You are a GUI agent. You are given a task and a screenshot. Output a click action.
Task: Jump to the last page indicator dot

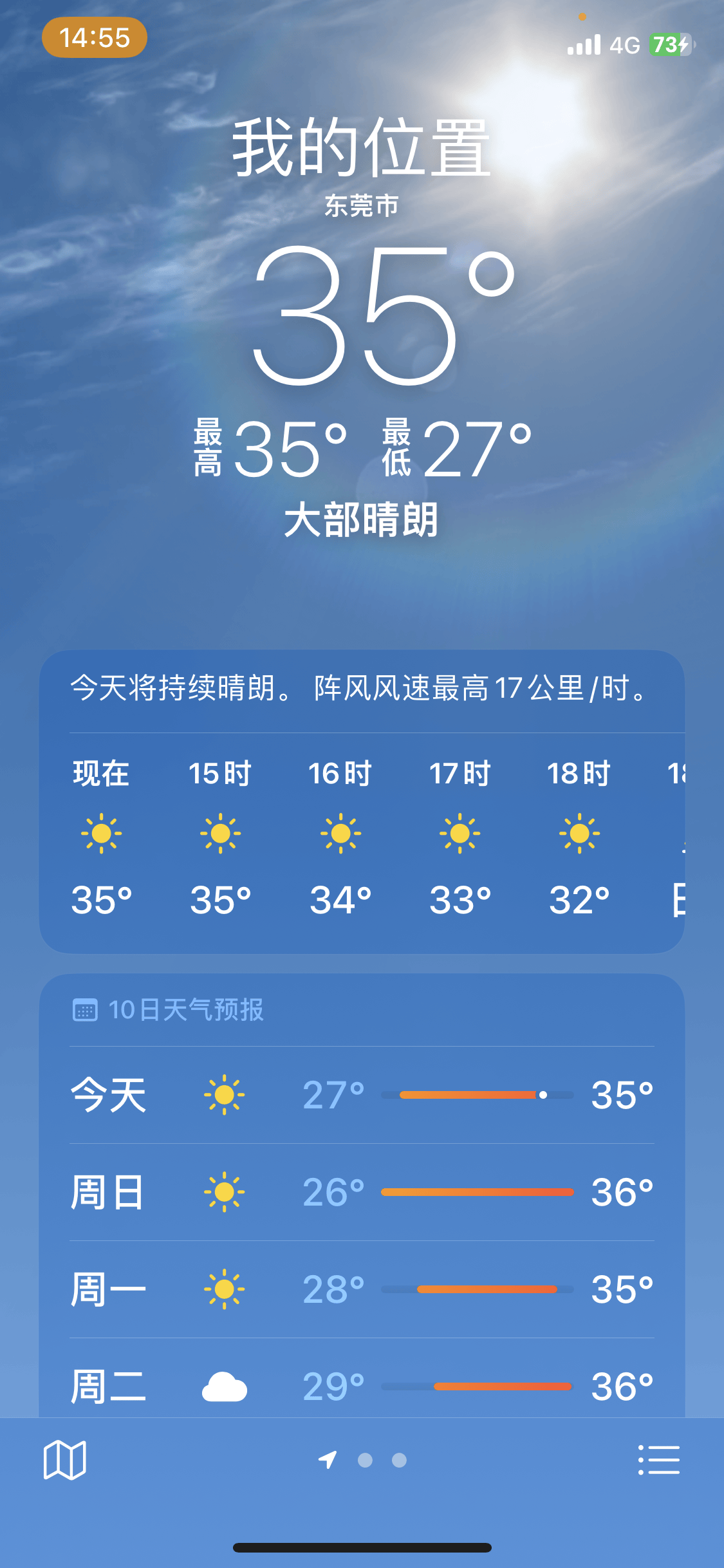click(x=399, y=1460)
